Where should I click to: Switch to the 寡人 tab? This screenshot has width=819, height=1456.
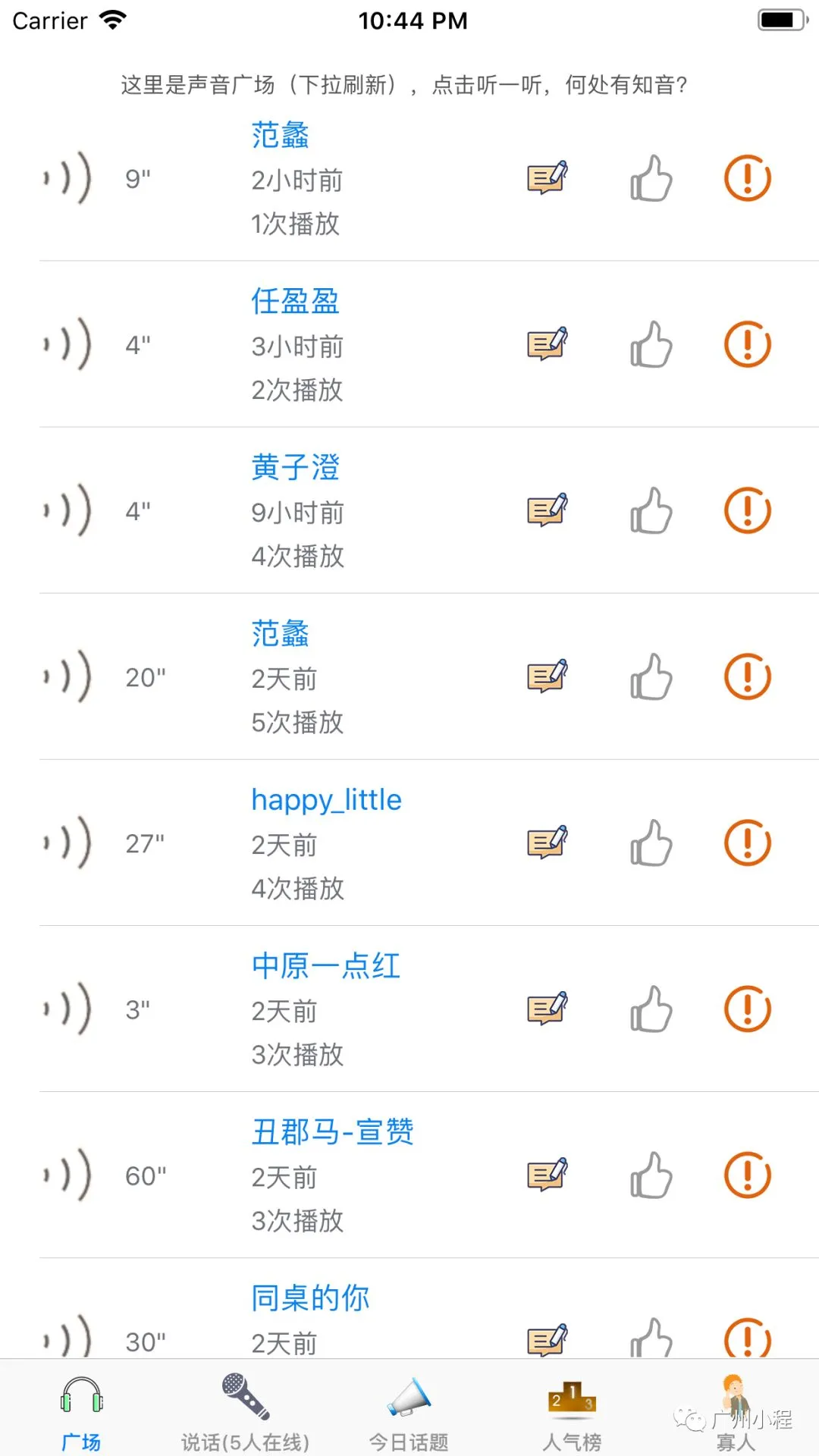coord(736,1412)
